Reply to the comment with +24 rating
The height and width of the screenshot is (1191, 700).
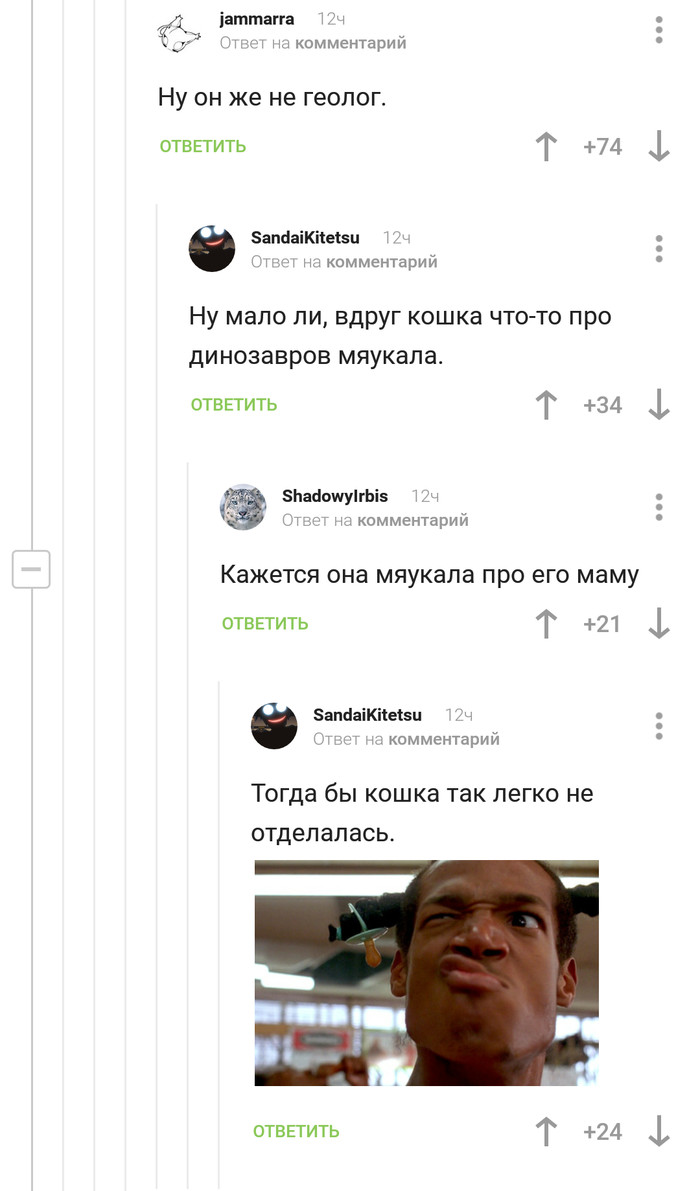(296, 1132)
